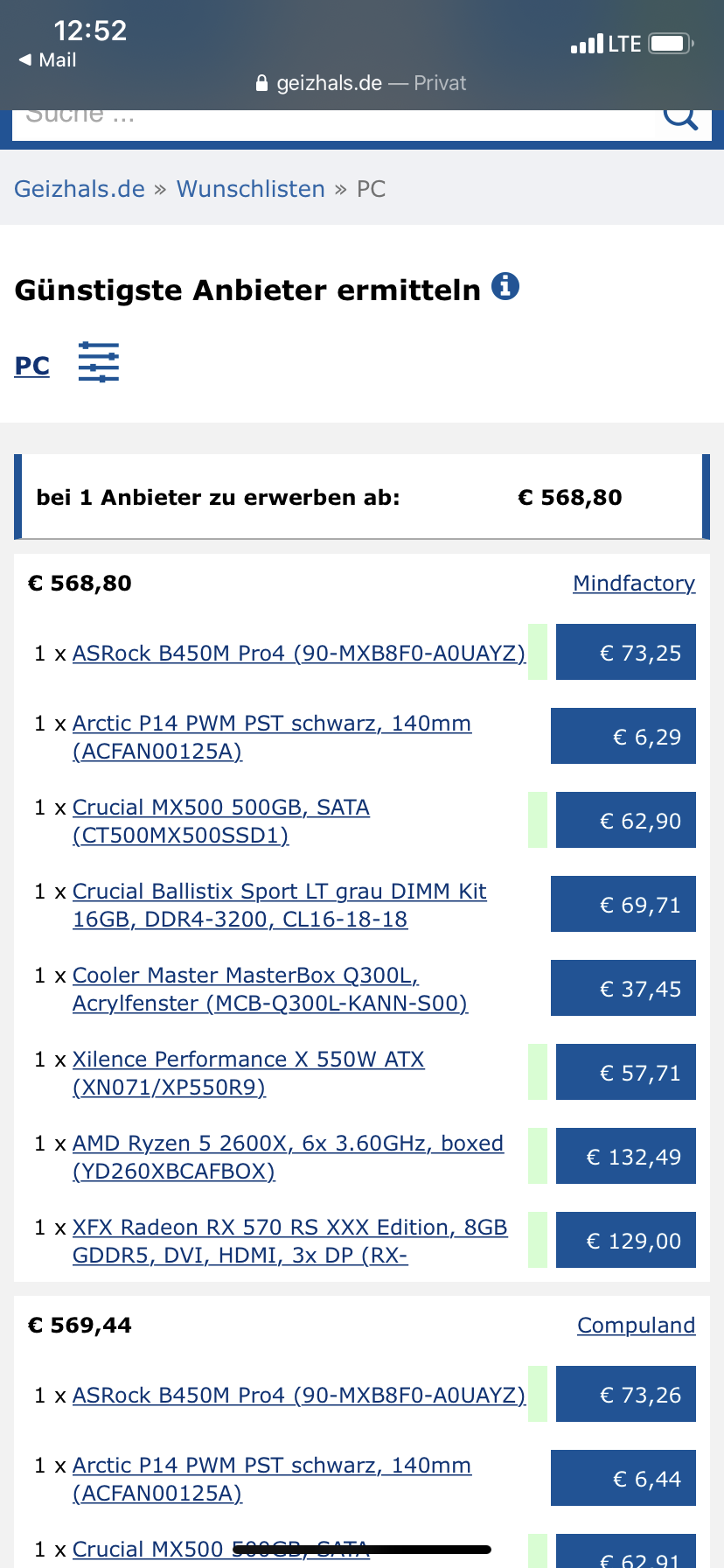The height and width of the screenshot is (1568, 724).
Task: Return to Mail app via back arrow
Action: tap(47, 59)
